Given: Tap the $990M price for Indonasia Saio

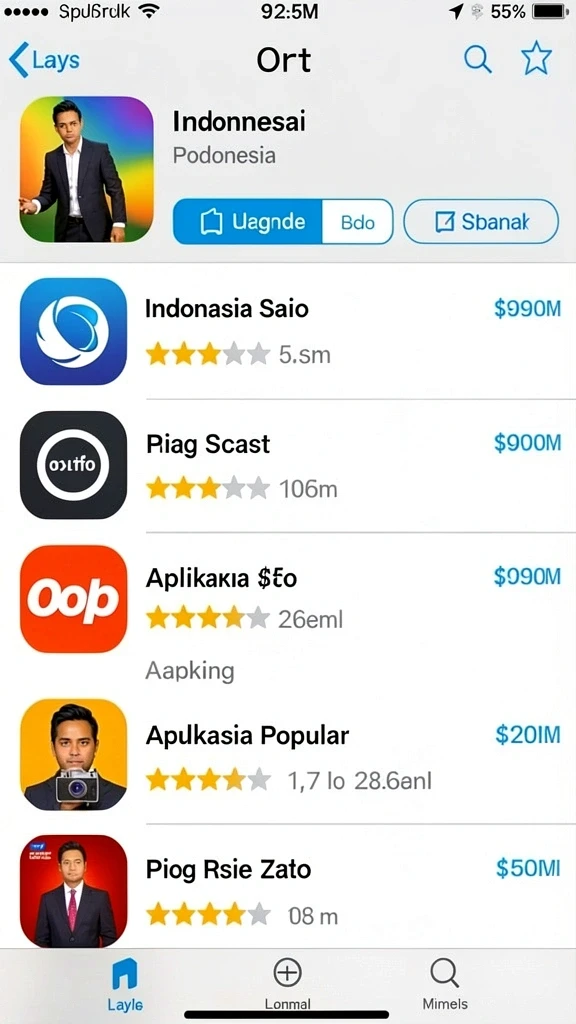Looking at the screenshot, I should click(527, 308).
